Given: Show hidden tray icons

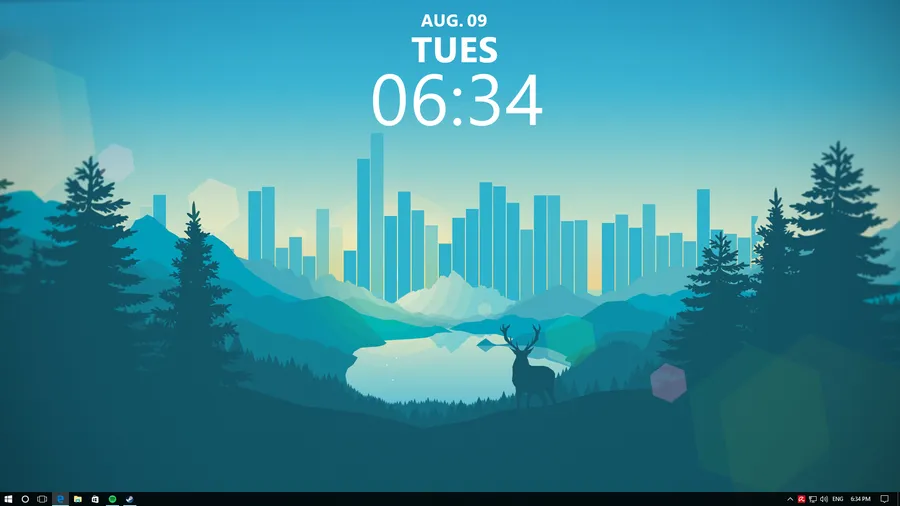Looking at the screenshot, I should click(x=790, y=498).
